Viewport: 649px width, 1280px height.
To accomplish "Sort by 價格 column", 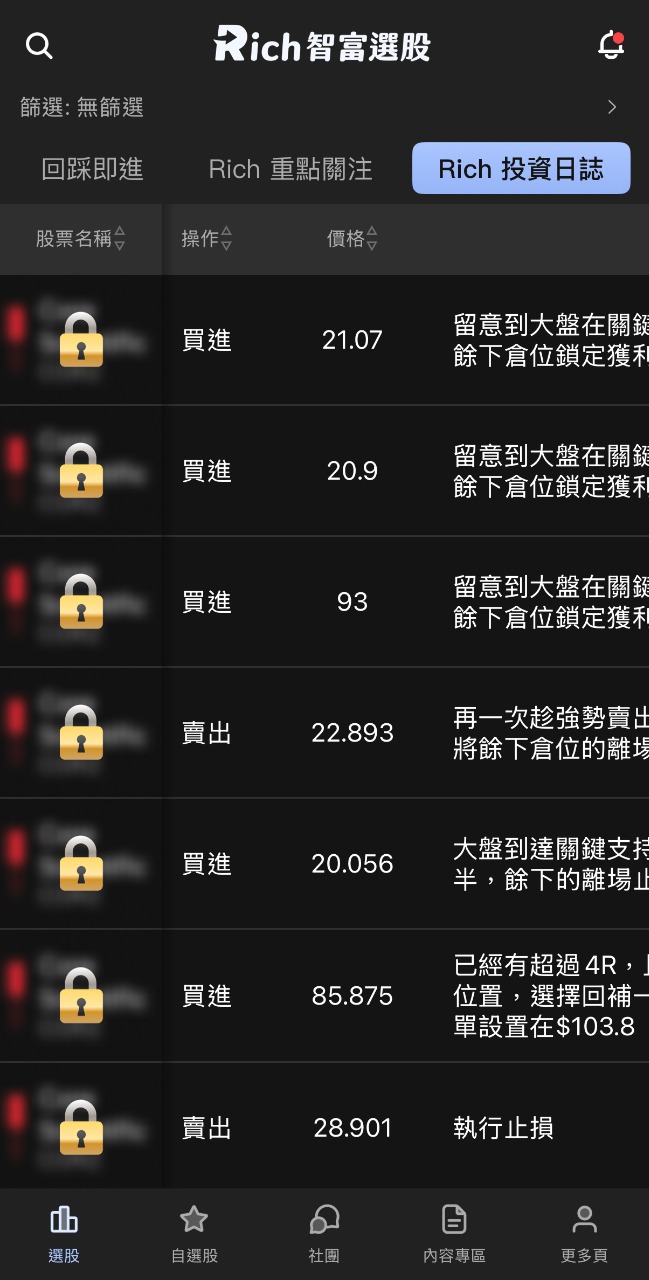I will point(352,239).
